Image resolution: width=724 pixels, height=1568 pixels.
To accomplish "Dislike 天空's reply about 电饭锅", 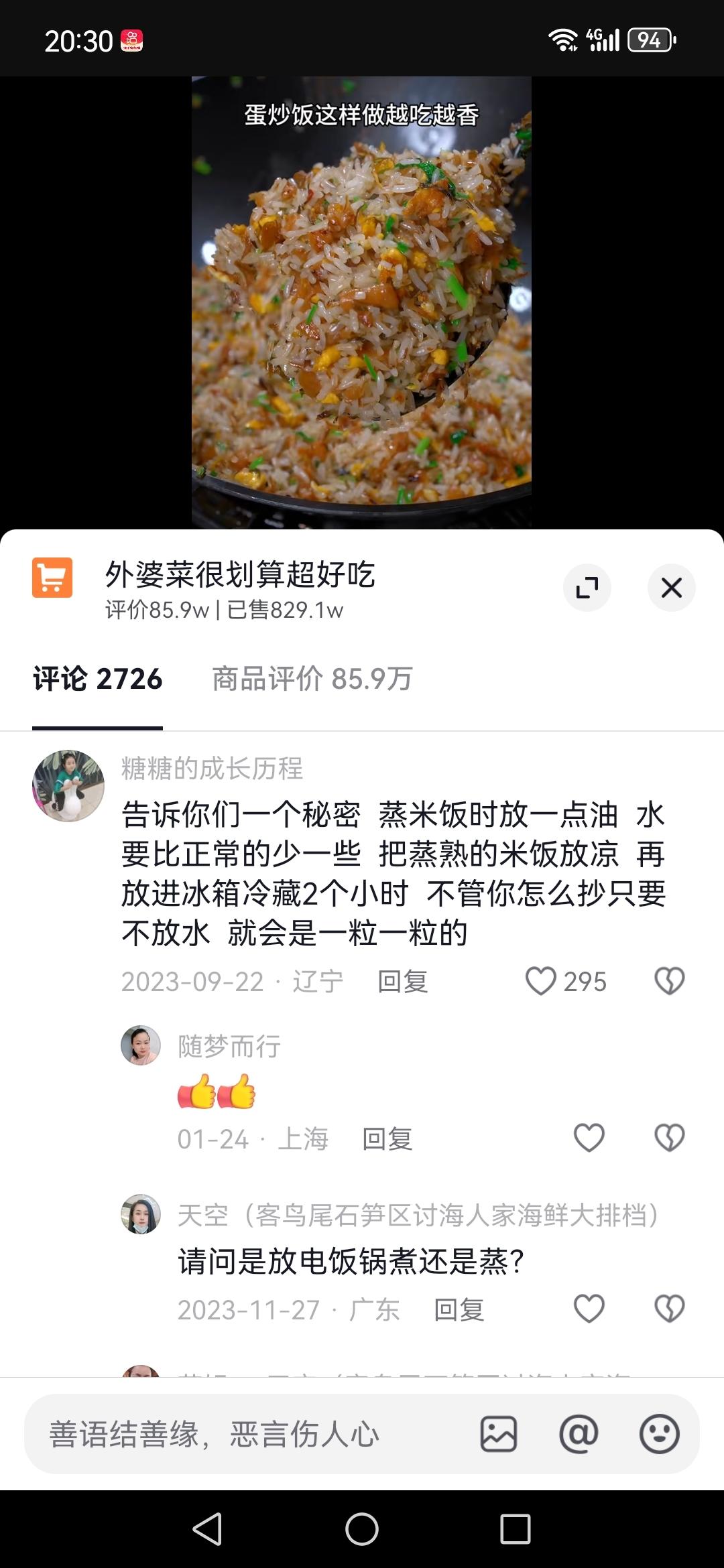I will tap(669, 1309).
